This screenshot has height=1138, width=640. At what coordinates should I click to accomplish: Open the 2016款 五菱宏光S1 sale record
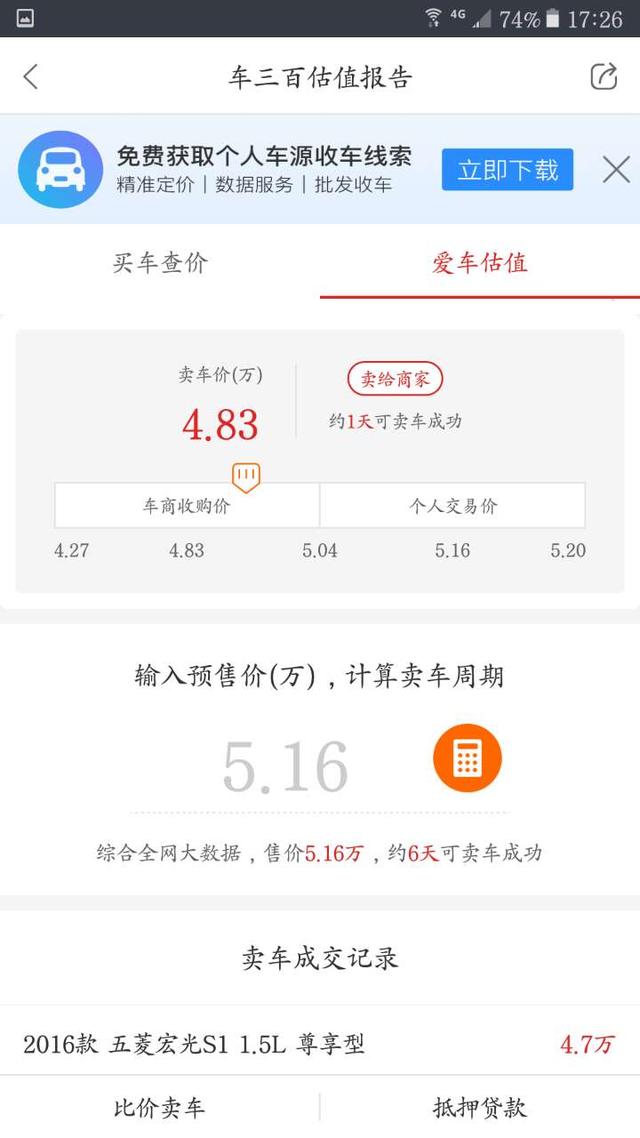point(320,1045)
